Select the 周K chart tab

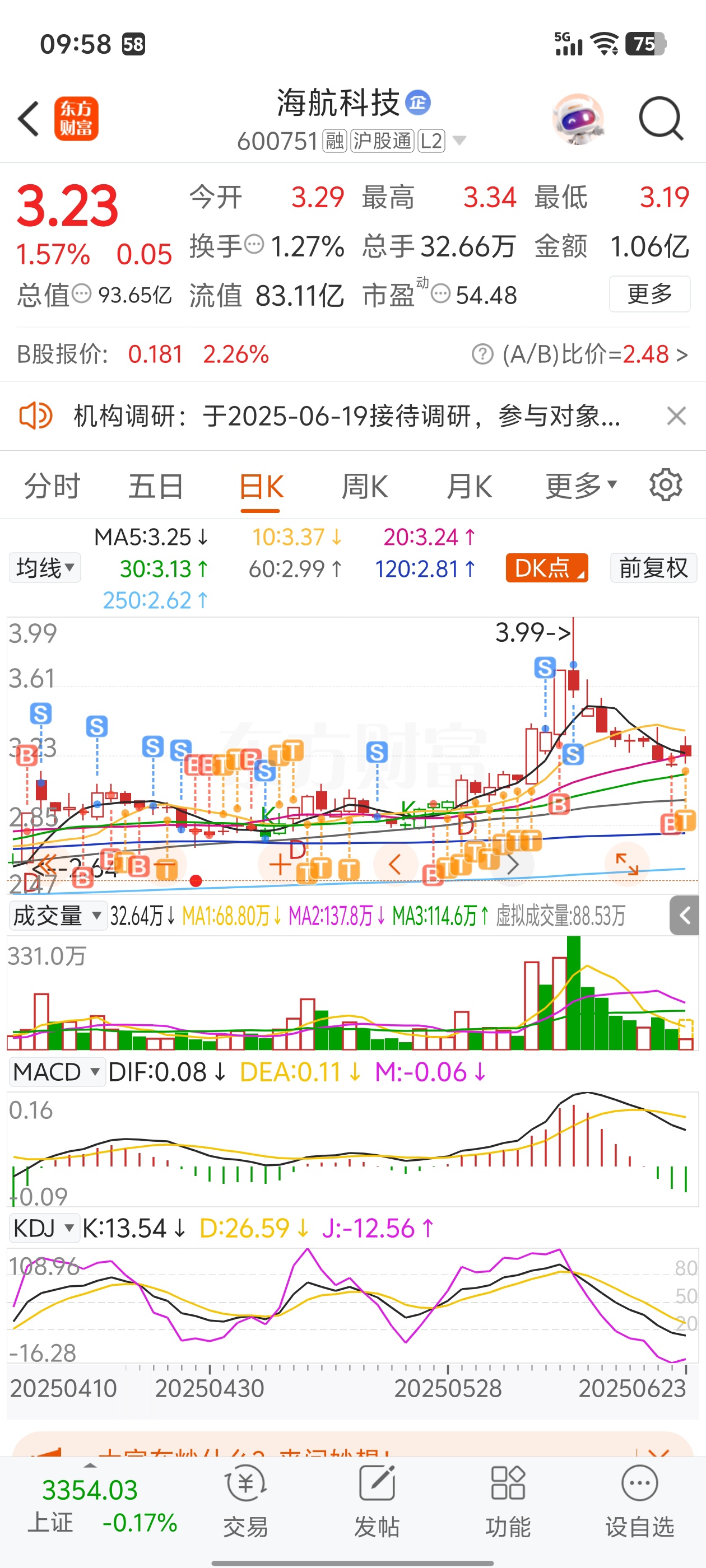tap(364, 486)
